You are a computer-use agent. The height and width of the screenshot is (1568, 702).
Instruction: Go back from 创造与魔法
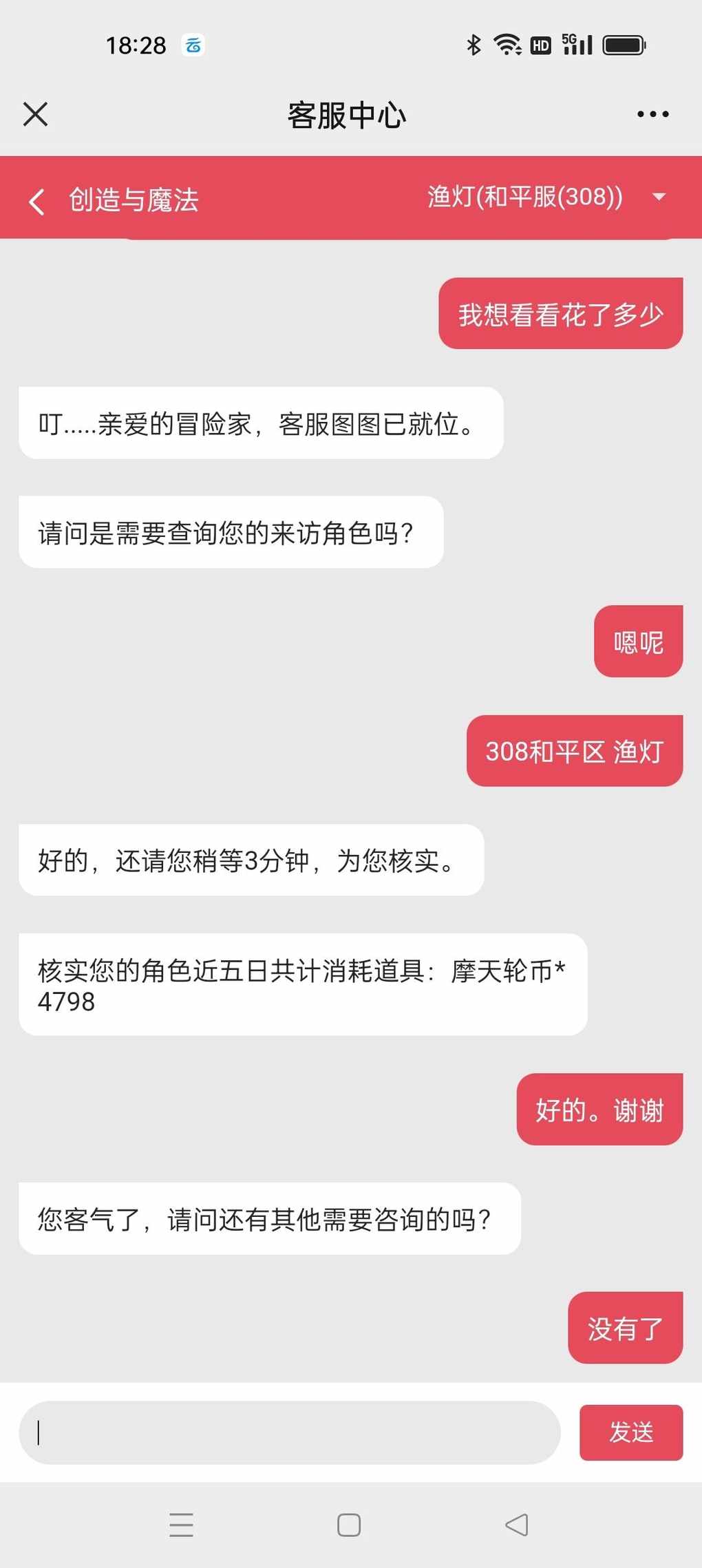click(x=37, y=201)
